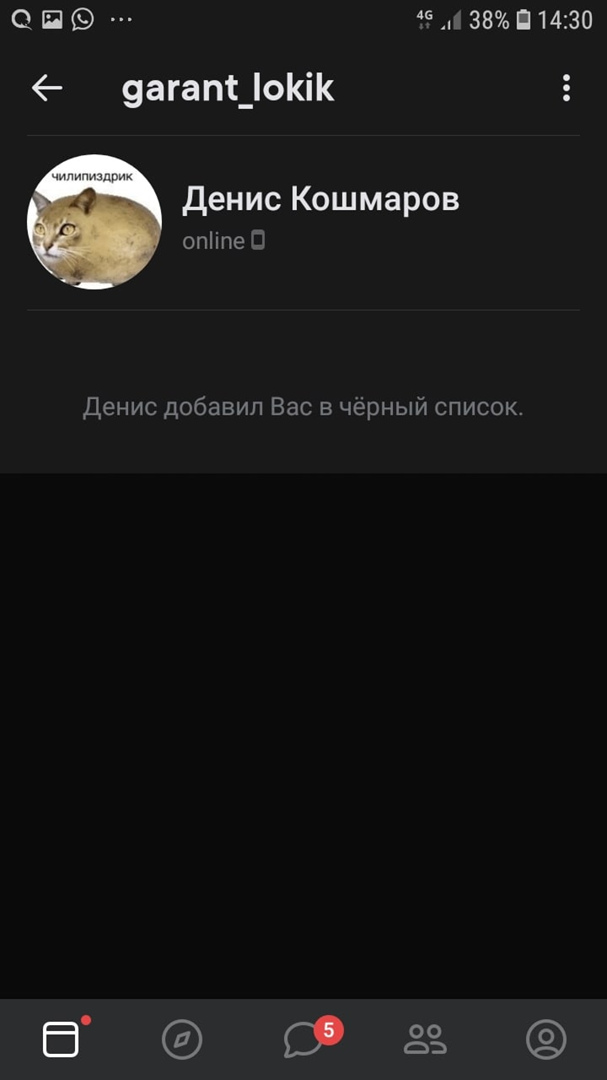
Task: Open the discover compass tab
Action: pos(182,1040)
